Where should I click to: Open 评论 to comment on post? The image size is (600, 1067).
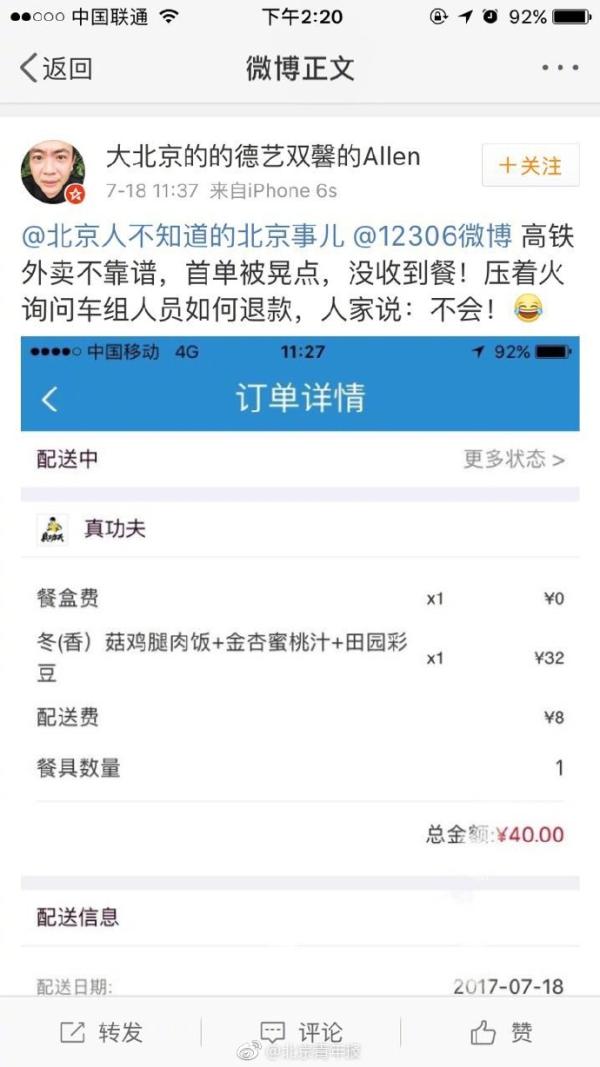[300, 1032]
